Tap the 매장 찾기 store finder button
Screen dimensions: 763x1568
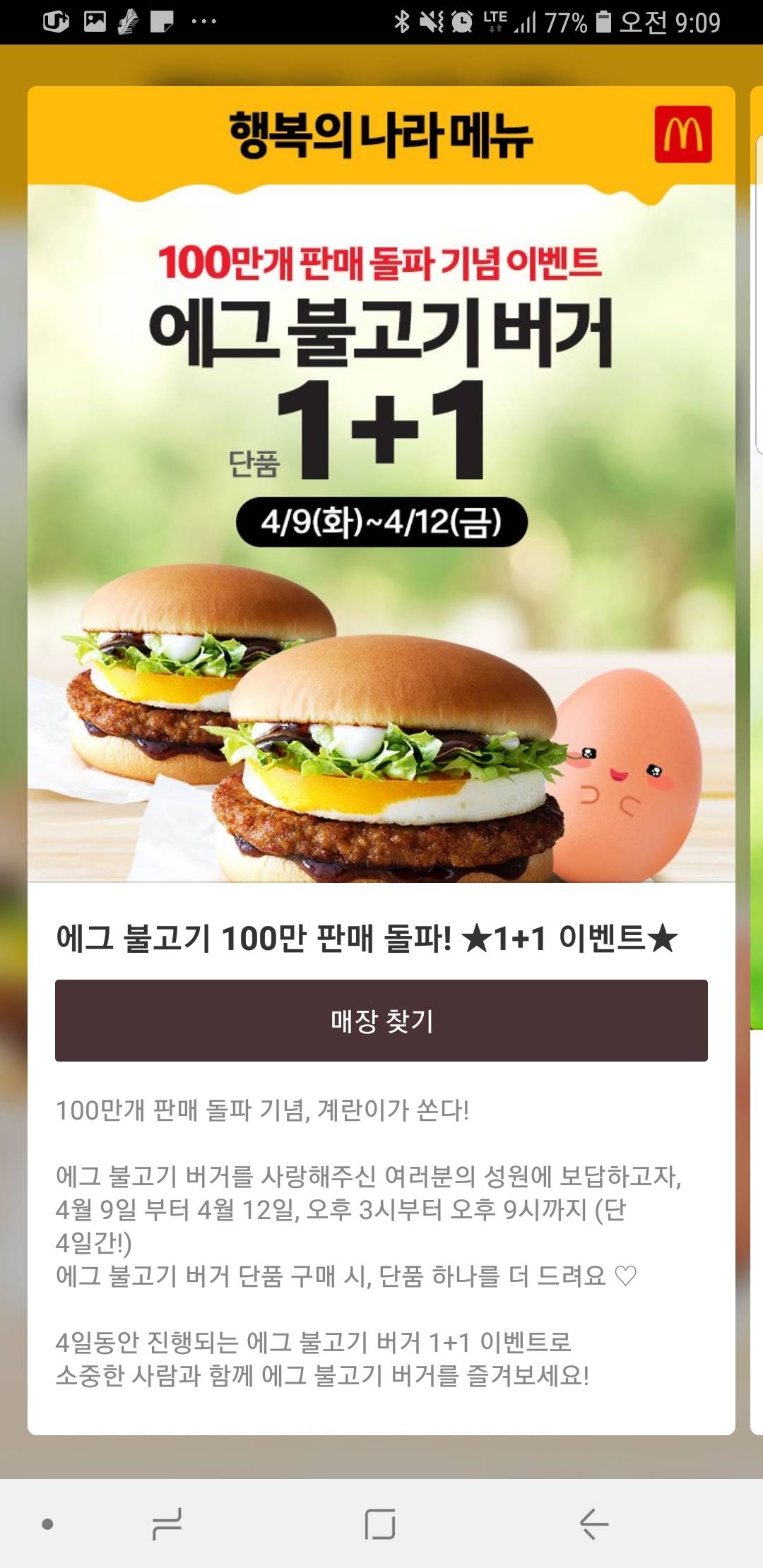(381, 1020)
